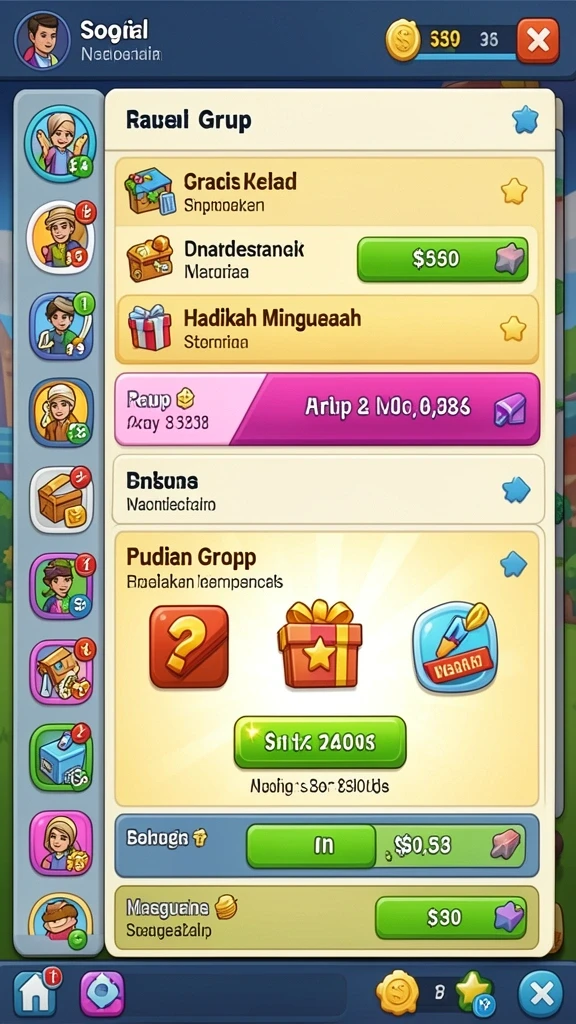Open the Sogial profile avatar

[x=42, y=40]
